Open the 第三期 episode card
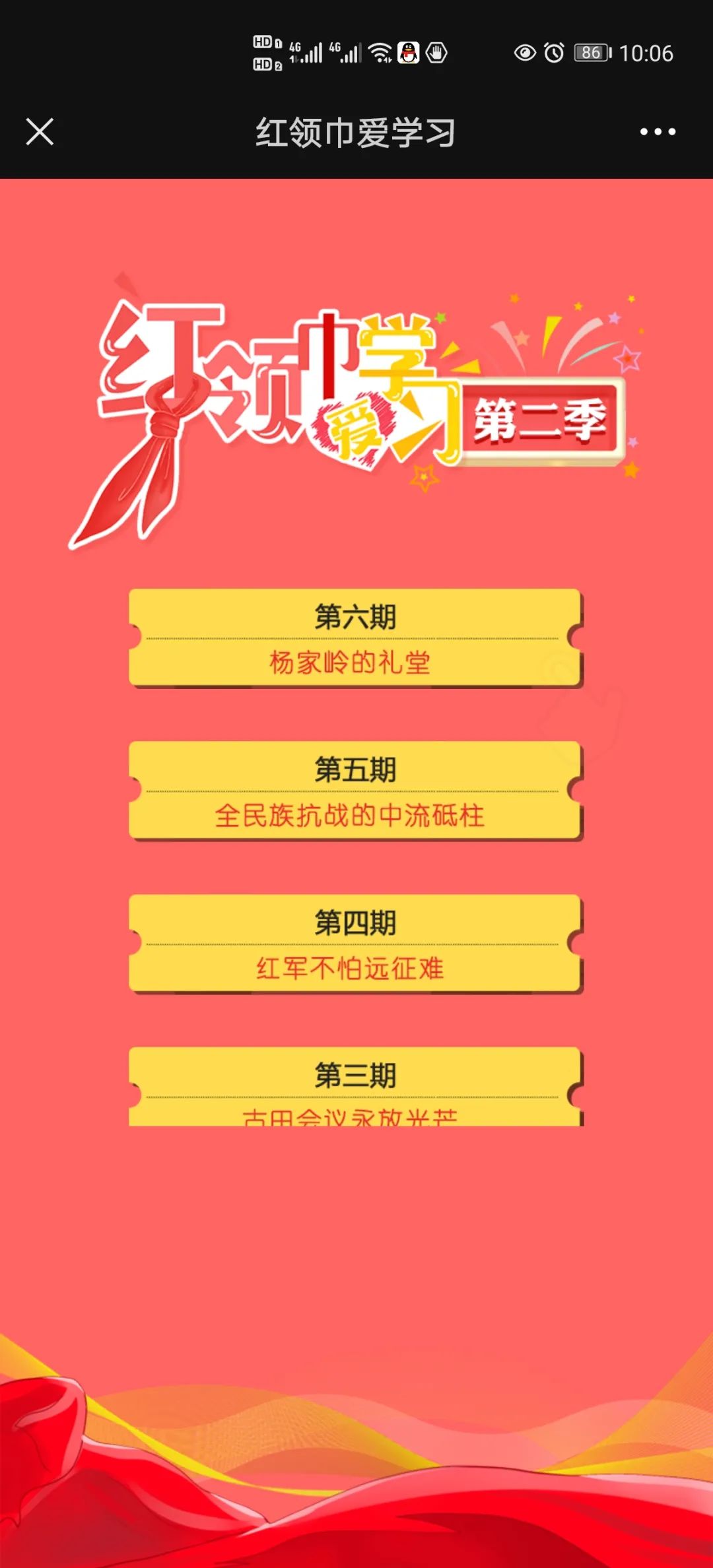 (355, 1086)
